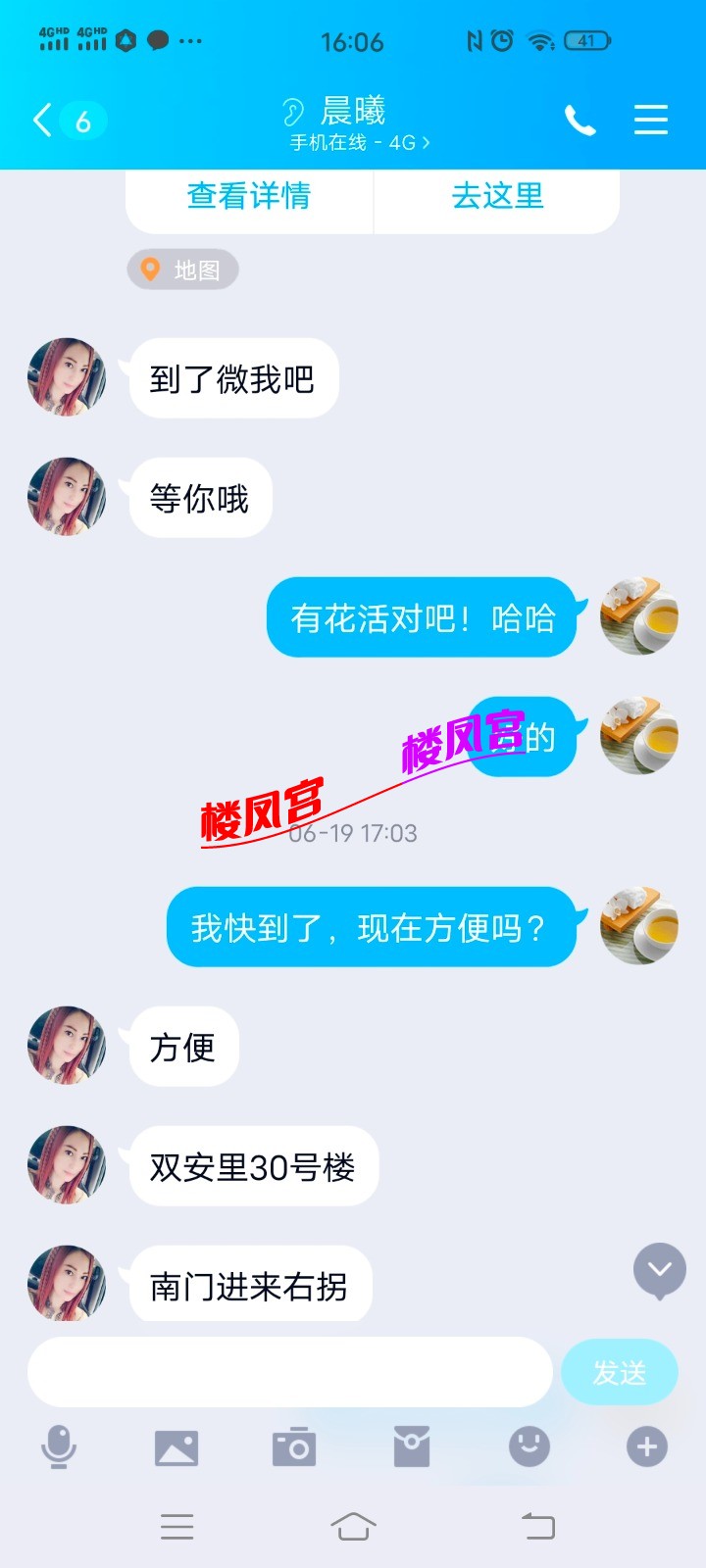Screen dimensions: 706x1568
Task: Go to the system home screen
Action: pos(353,1526)
